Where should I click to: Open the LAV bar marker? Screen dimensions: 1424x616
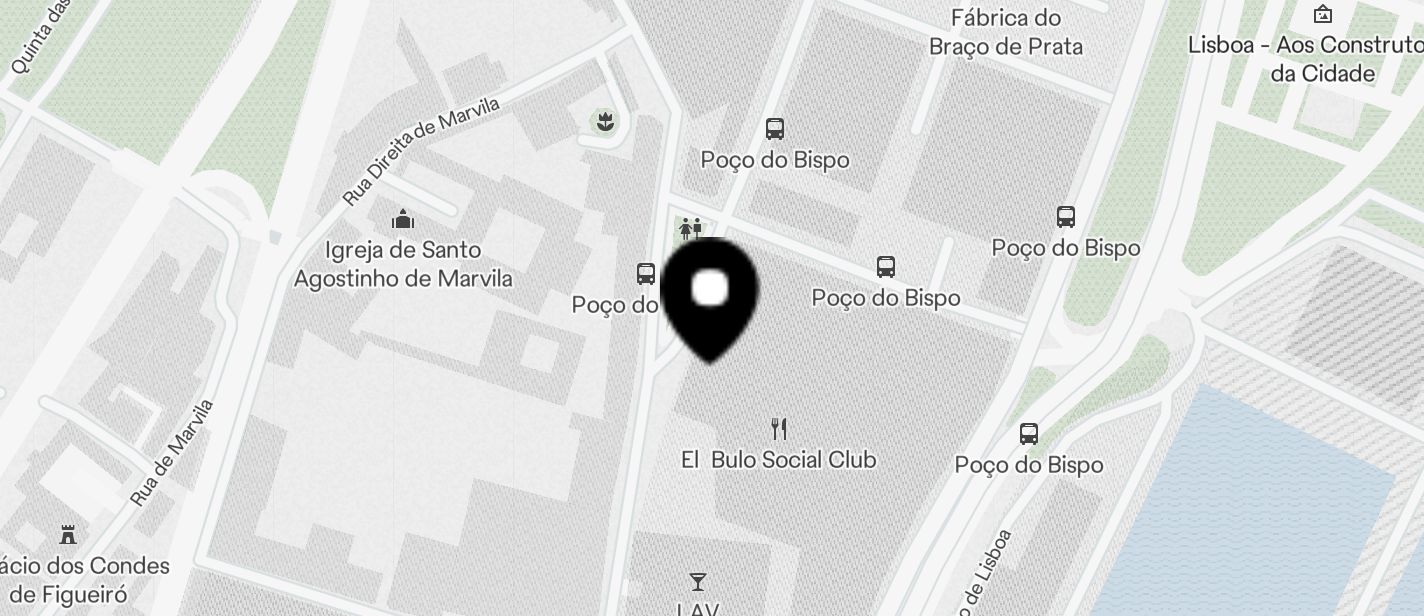(698, 582)
